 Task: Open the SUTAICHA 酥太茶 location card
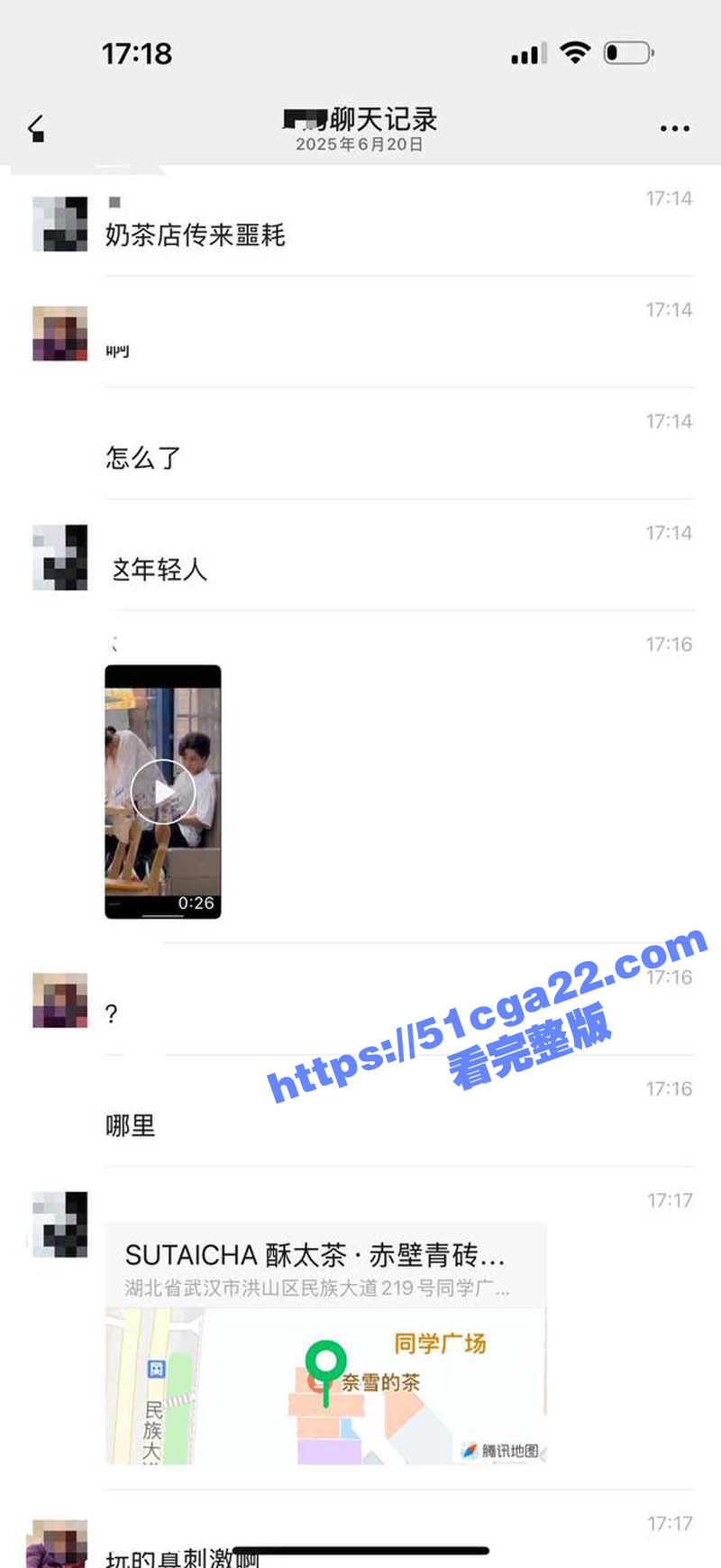pos(325,1343)
